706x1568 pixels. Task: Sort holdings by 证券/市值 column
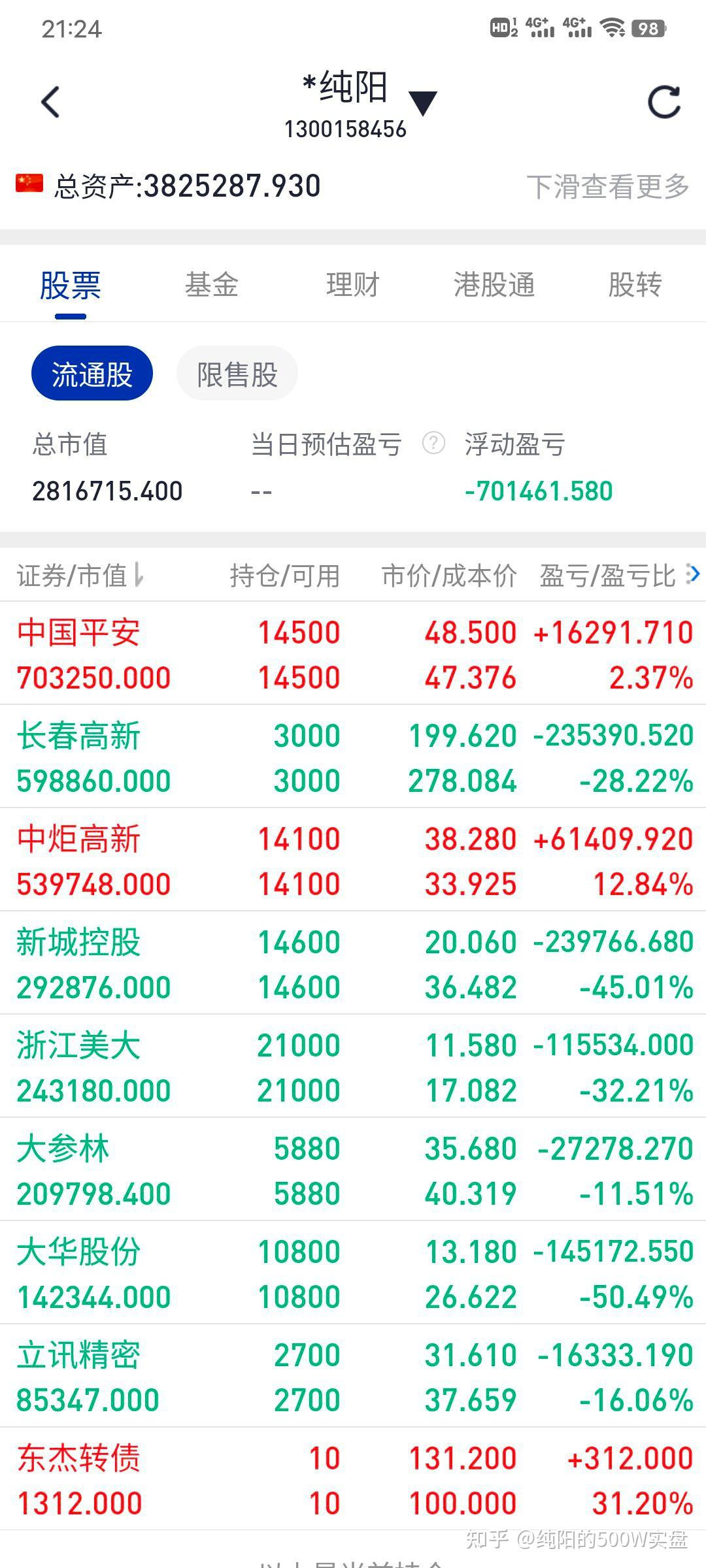80,576
